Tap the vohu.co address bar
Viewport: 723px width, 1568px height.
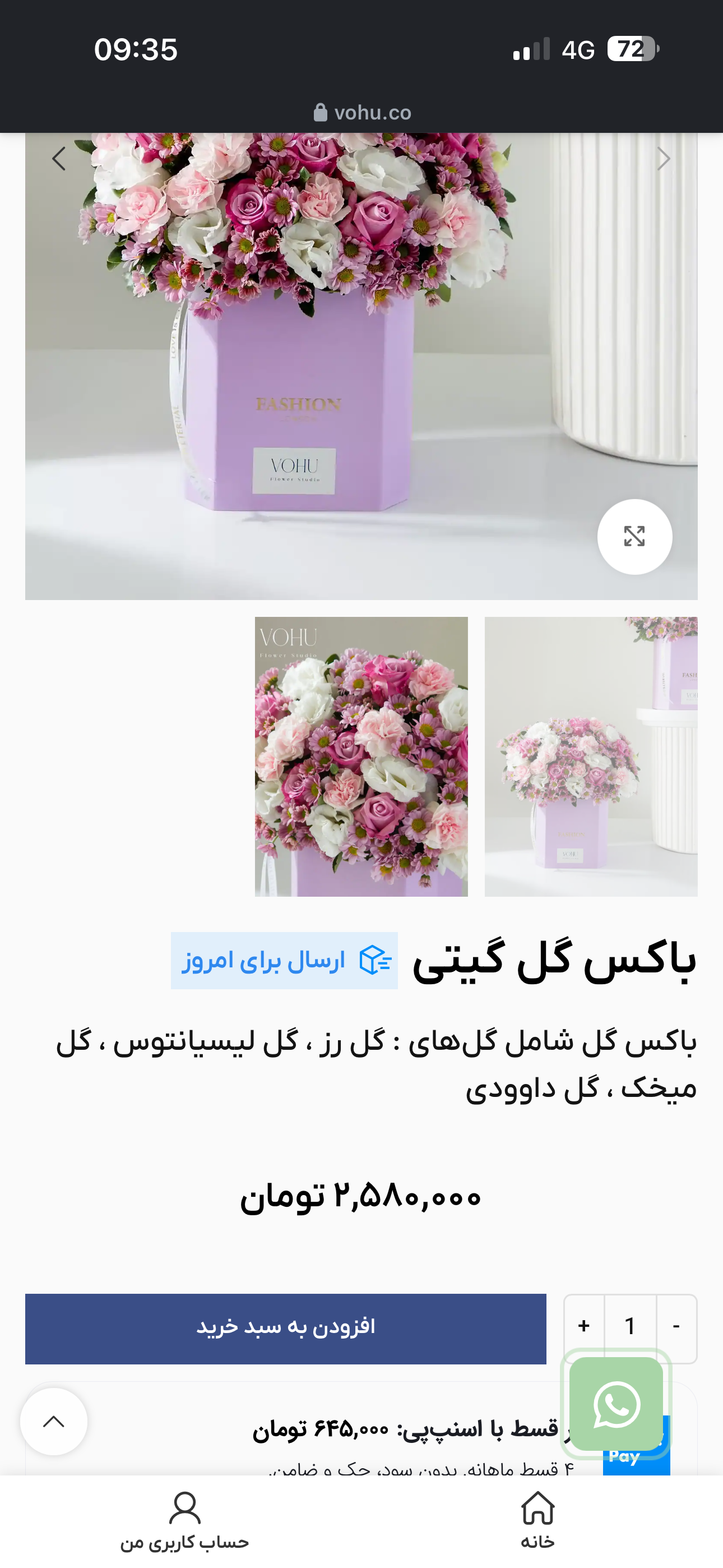click(363, 113)
